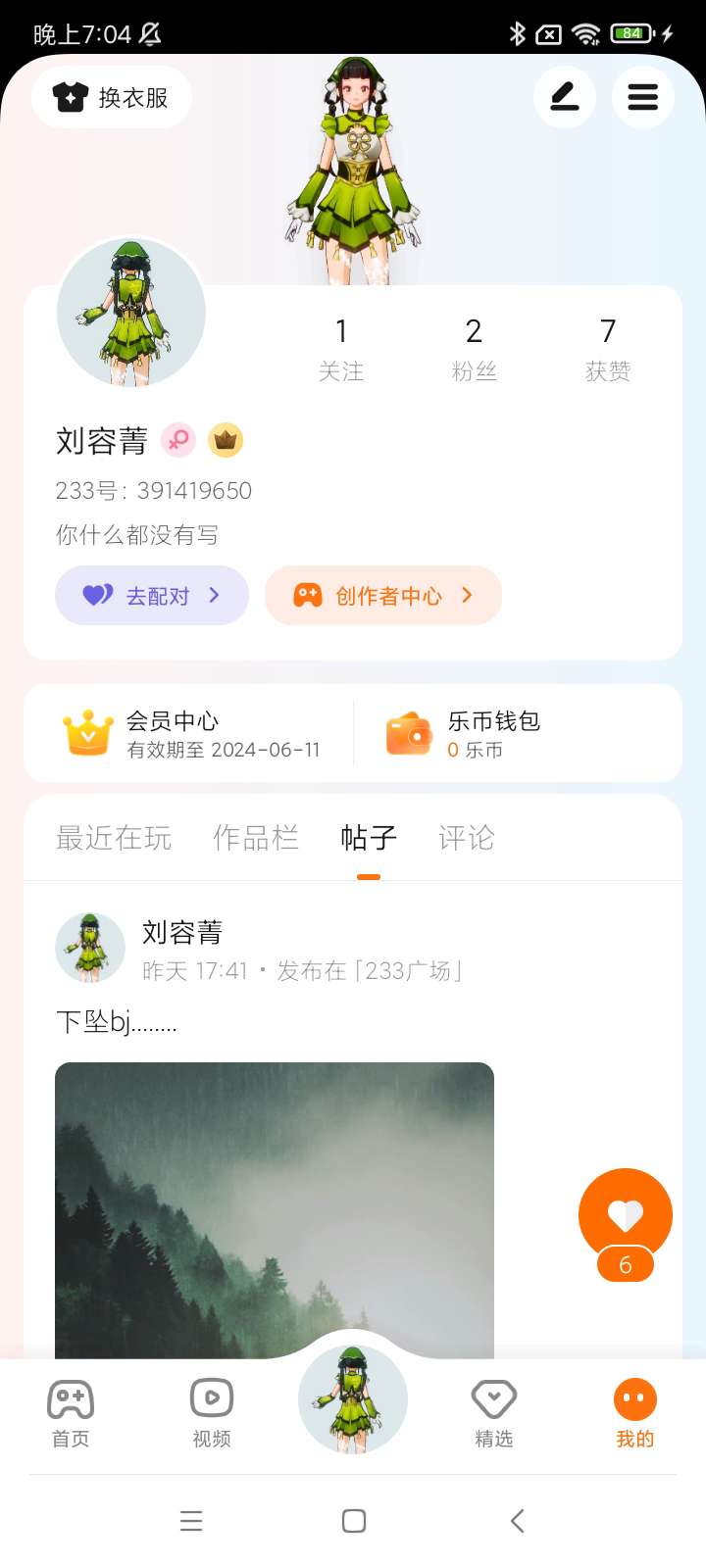The height and width of the screenshot is (1568, 706).
Task: Go to 创作者中心 creator center
Action: (x=383, y=596)
